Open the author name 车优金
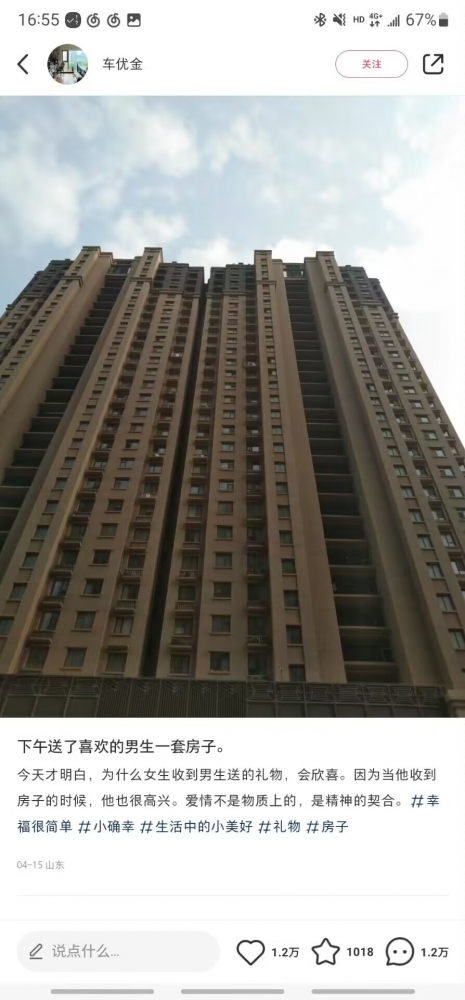Screen dimensions: 465x1000 click(122, 64)
